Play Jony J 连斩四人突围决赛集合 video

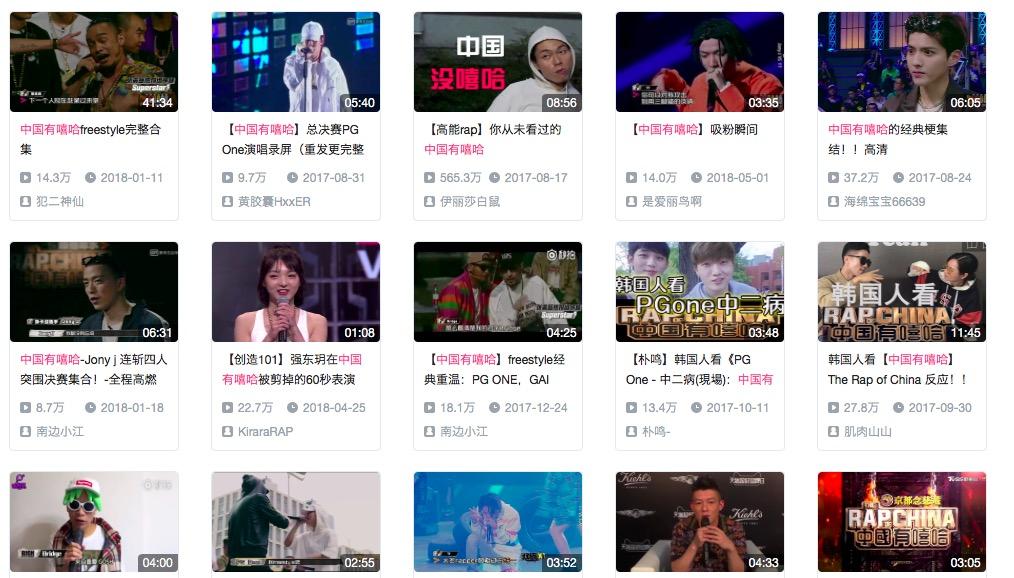[x=94, y=292]
